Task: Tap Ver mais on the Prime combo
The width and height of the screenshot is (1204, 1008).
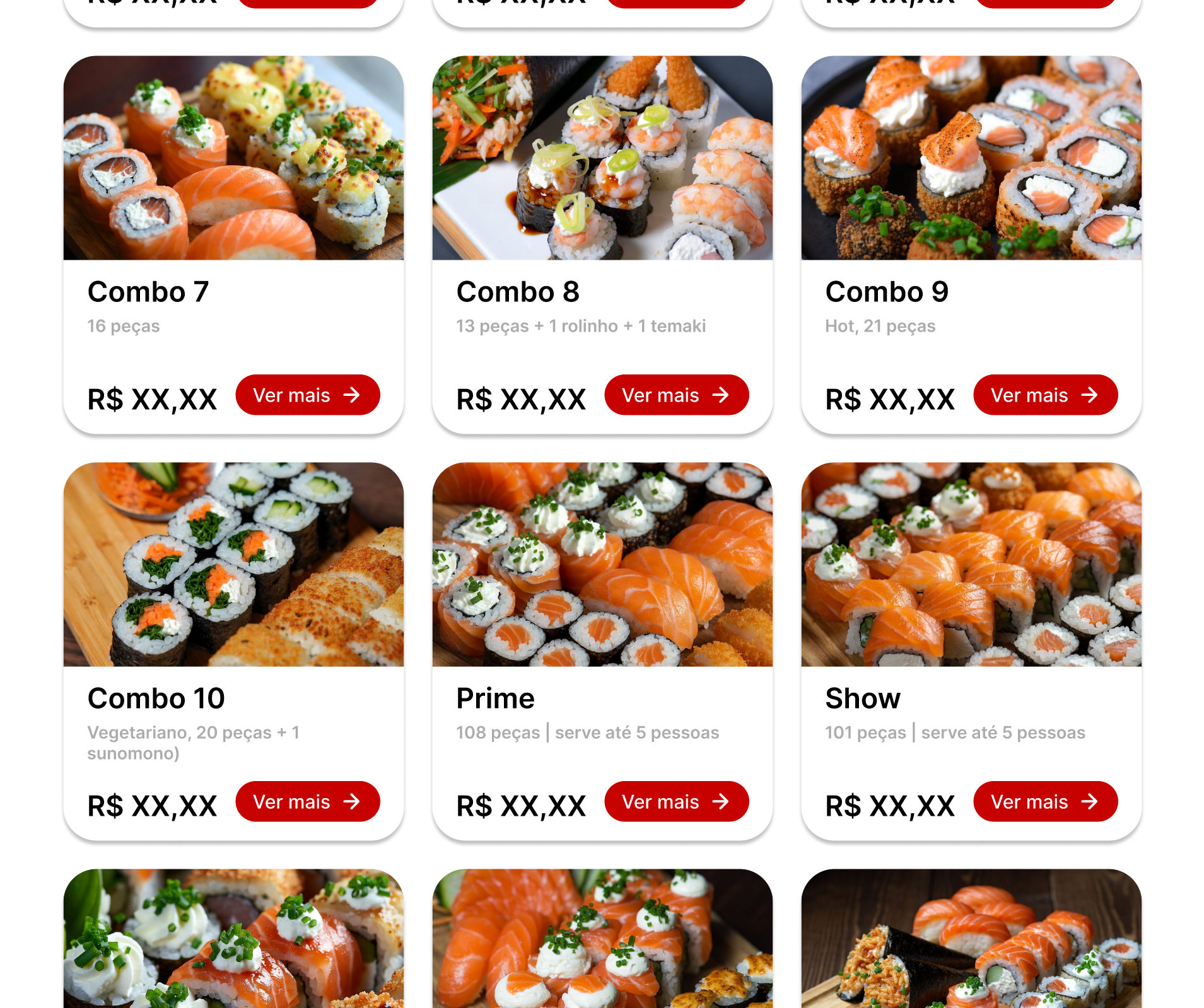Action: pyautogui.click(x=676, y=802)
